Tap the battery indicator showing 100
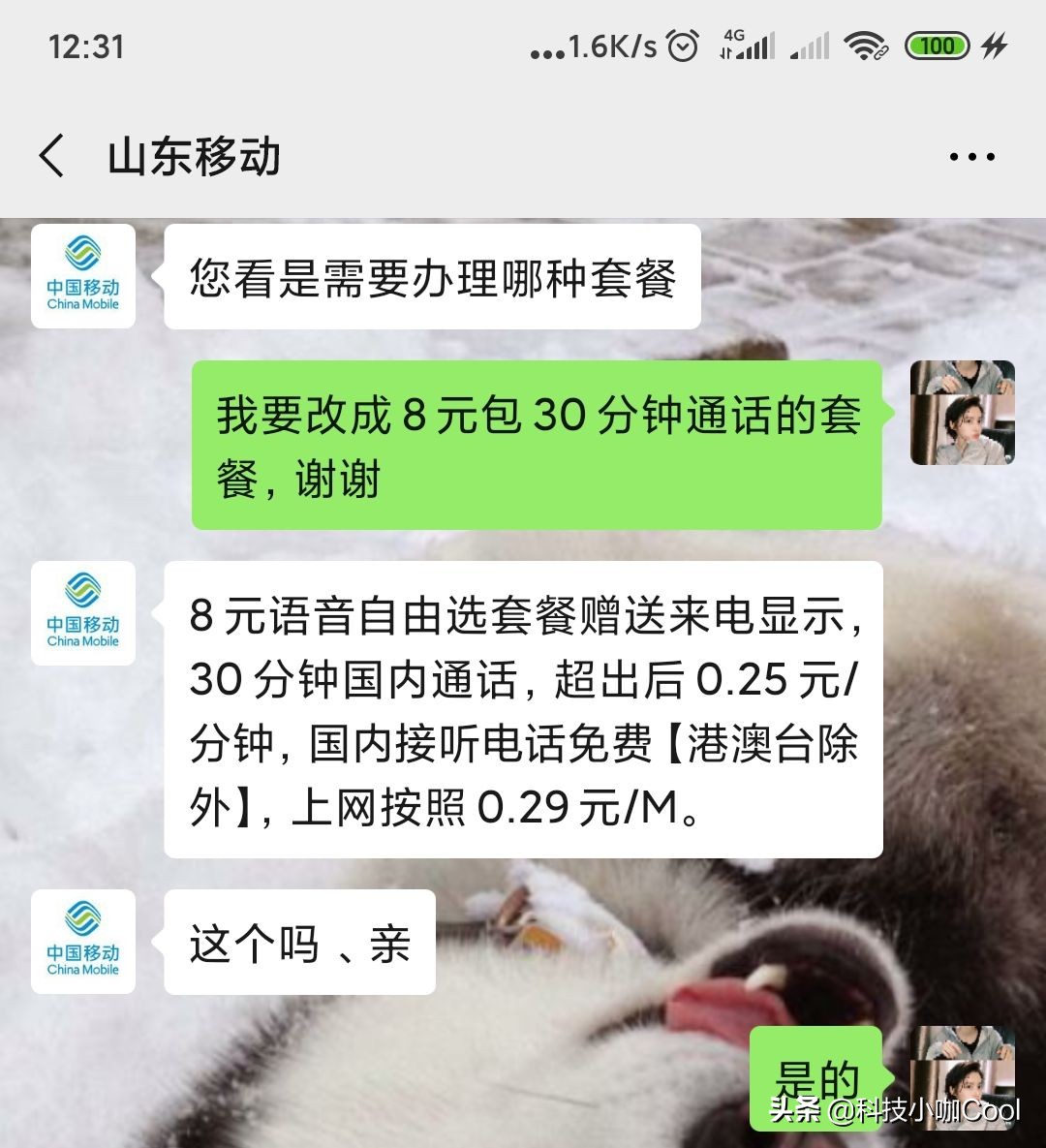This screenshot has width=1046, height=1148. pyautogui.click(x=936, y=46)
